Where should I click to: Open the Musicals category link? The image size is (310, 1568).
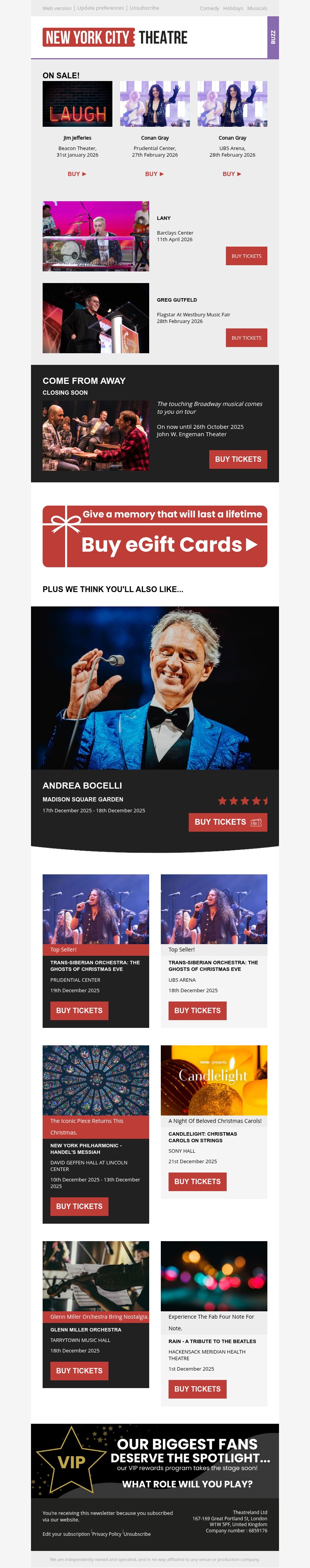(257, 9)
